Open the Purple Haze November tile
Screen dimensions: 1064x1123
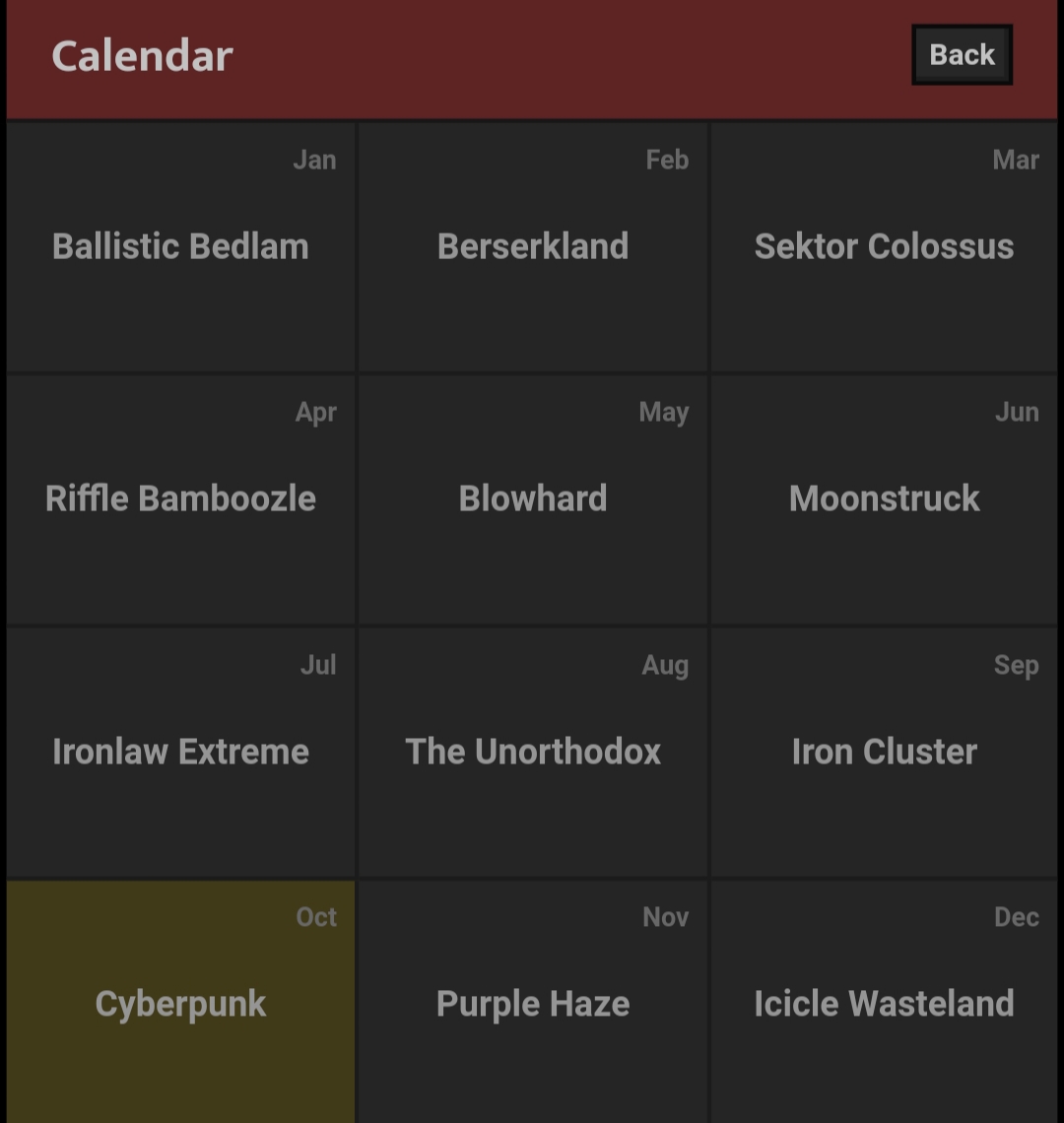point(533,1003)
